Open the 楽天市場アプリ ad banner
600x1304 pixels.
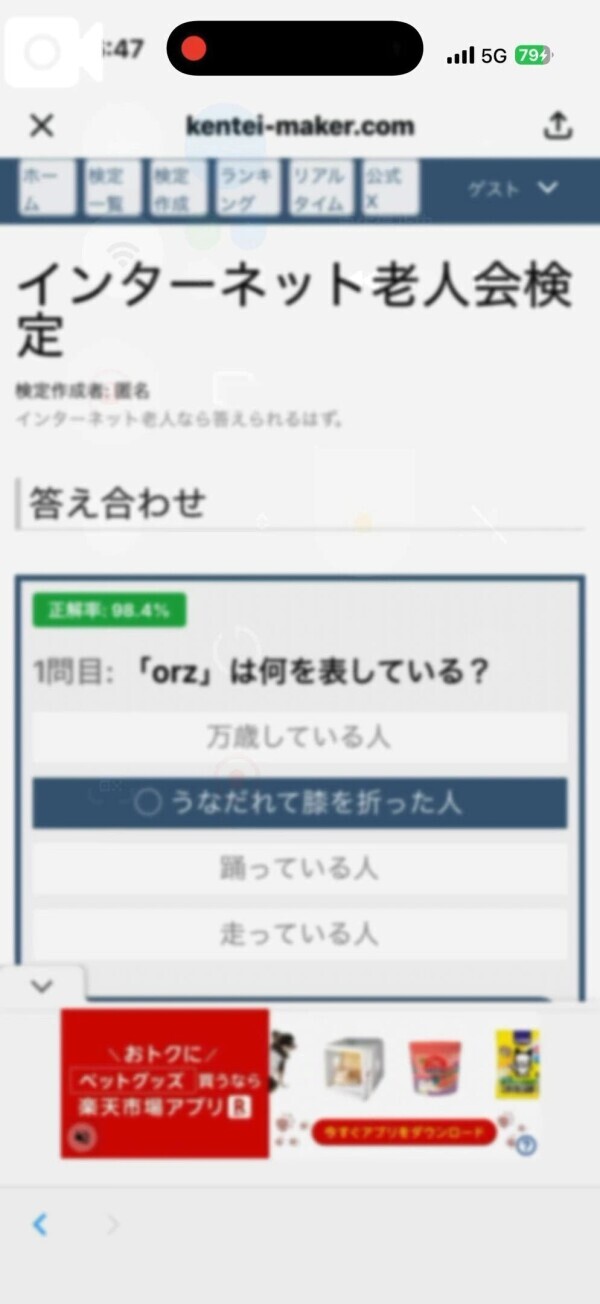pyautogui.click(x=165, y=1082)
